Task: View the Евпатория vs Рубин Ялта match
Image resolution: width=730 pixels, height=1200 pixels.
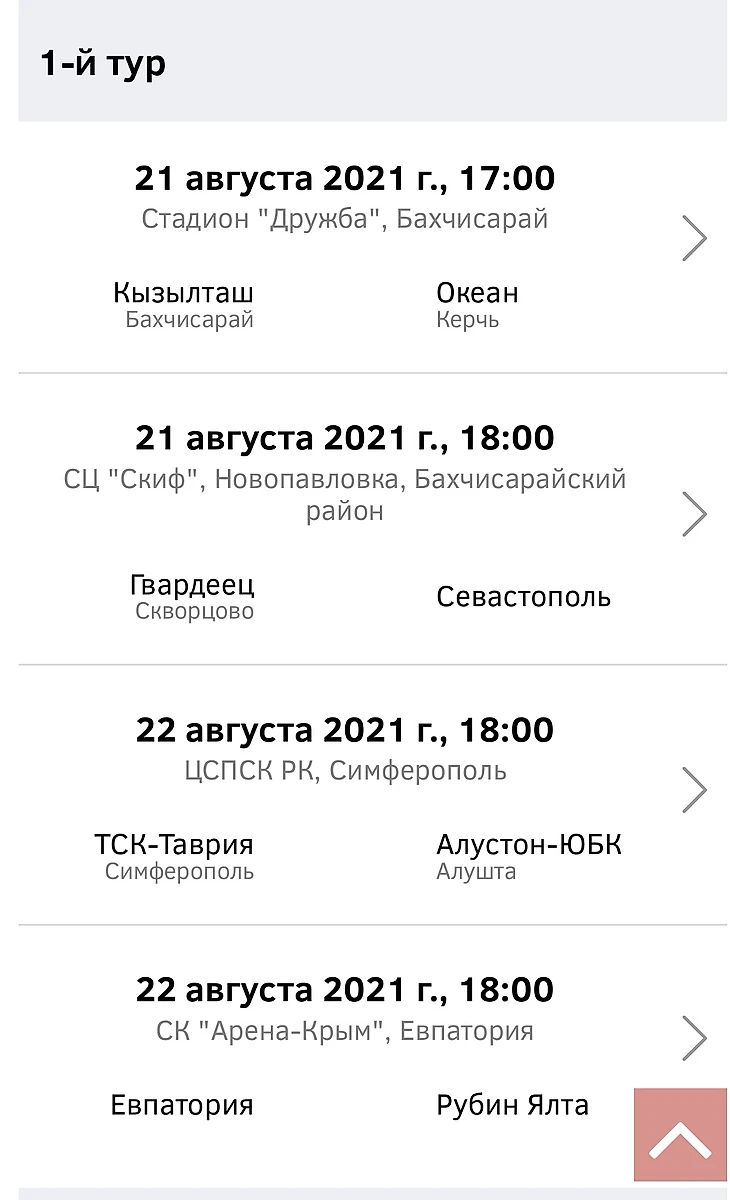Action: pyautogui.click(x=694, y=1038)
